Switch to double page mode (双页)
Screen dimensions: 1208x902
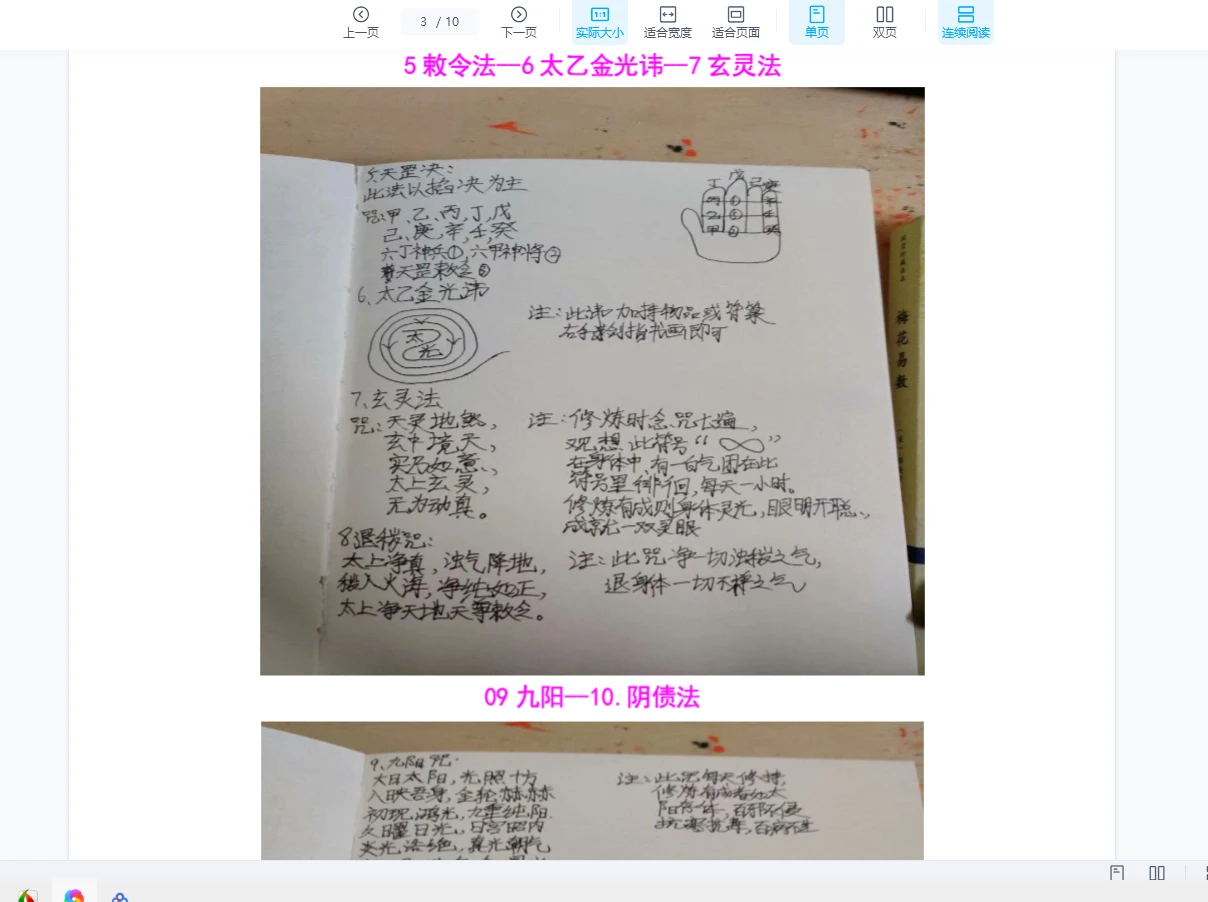coord(885,22)
